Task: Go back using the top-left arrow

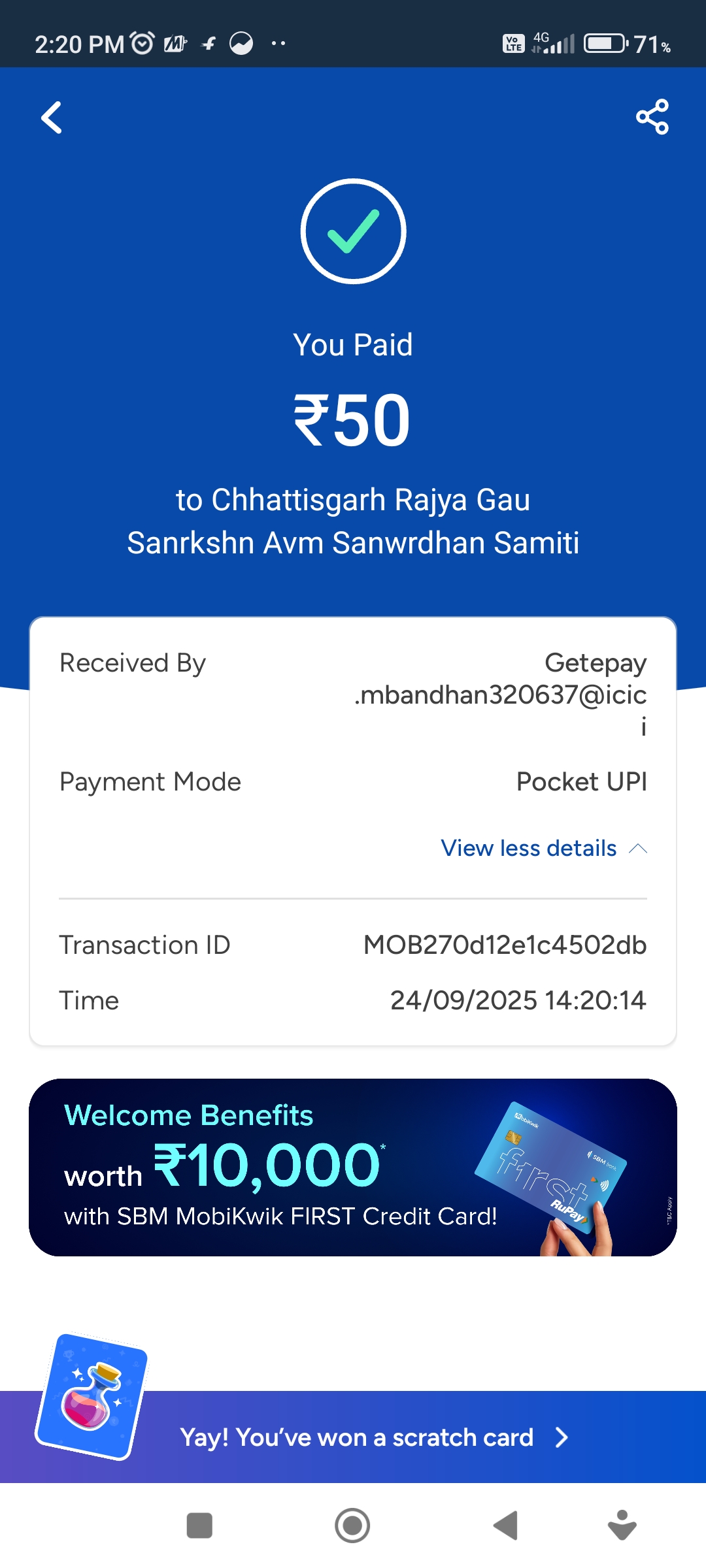Action: click(52, 118)
